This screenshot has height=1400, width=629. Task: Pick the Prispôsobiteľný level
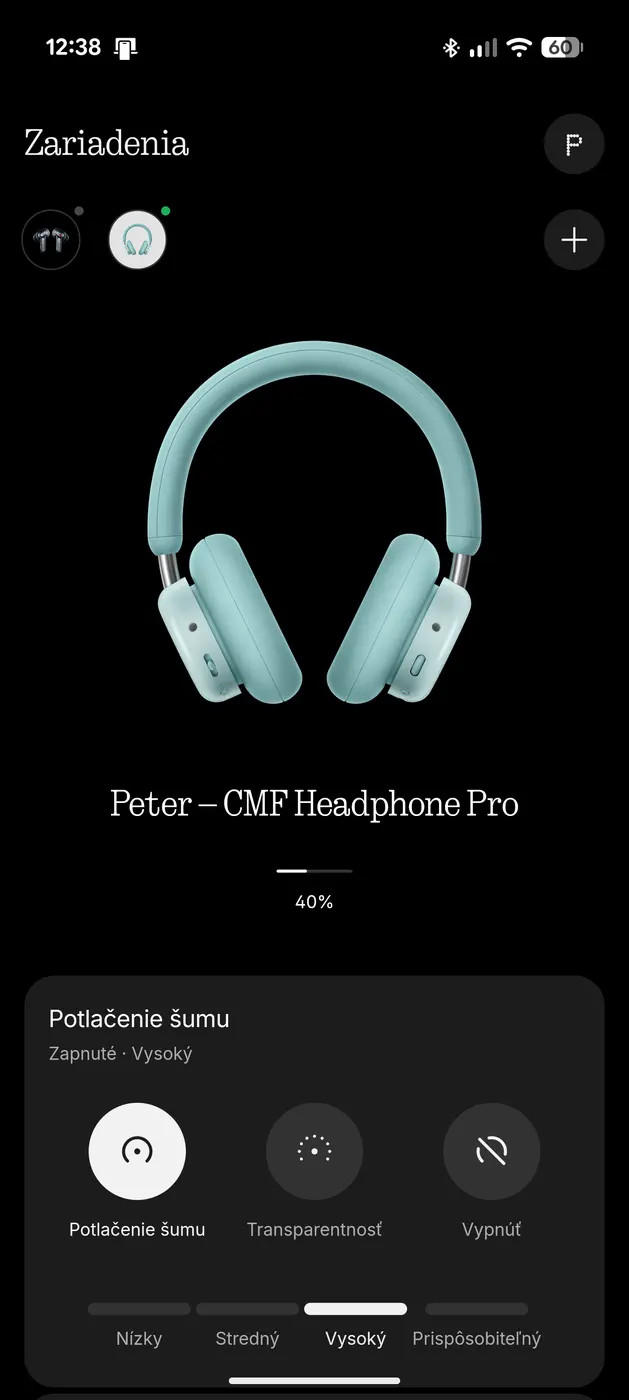tap(476, 1323)
